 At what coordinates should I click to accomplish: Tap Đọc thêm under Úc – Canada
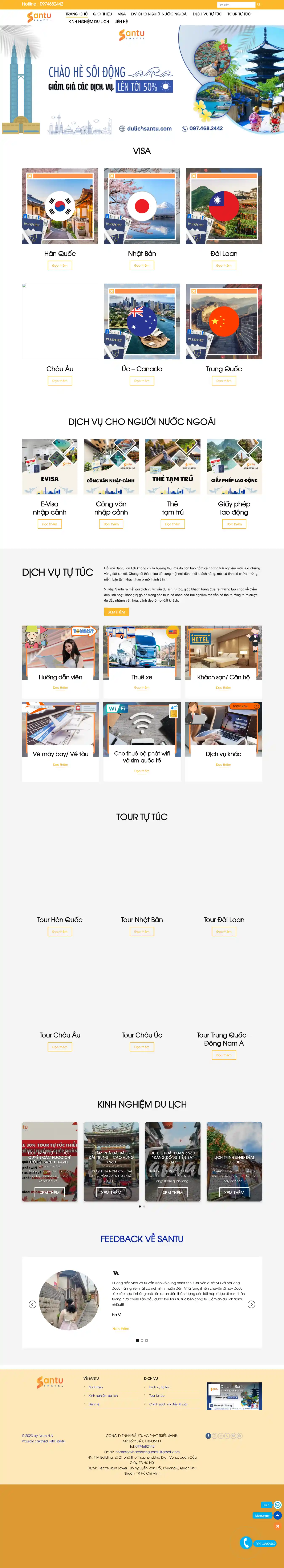pos(142,381)
